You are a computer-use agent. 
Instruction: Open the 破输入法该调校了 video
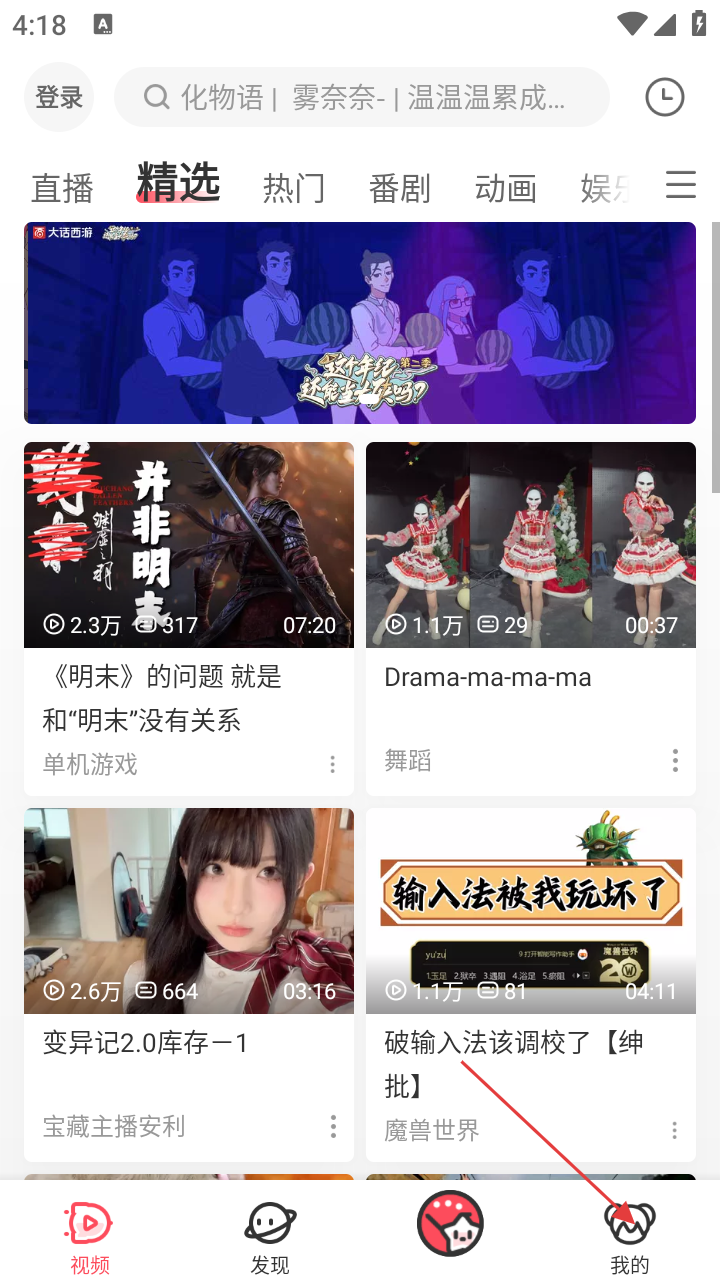[x=531, y=911]
